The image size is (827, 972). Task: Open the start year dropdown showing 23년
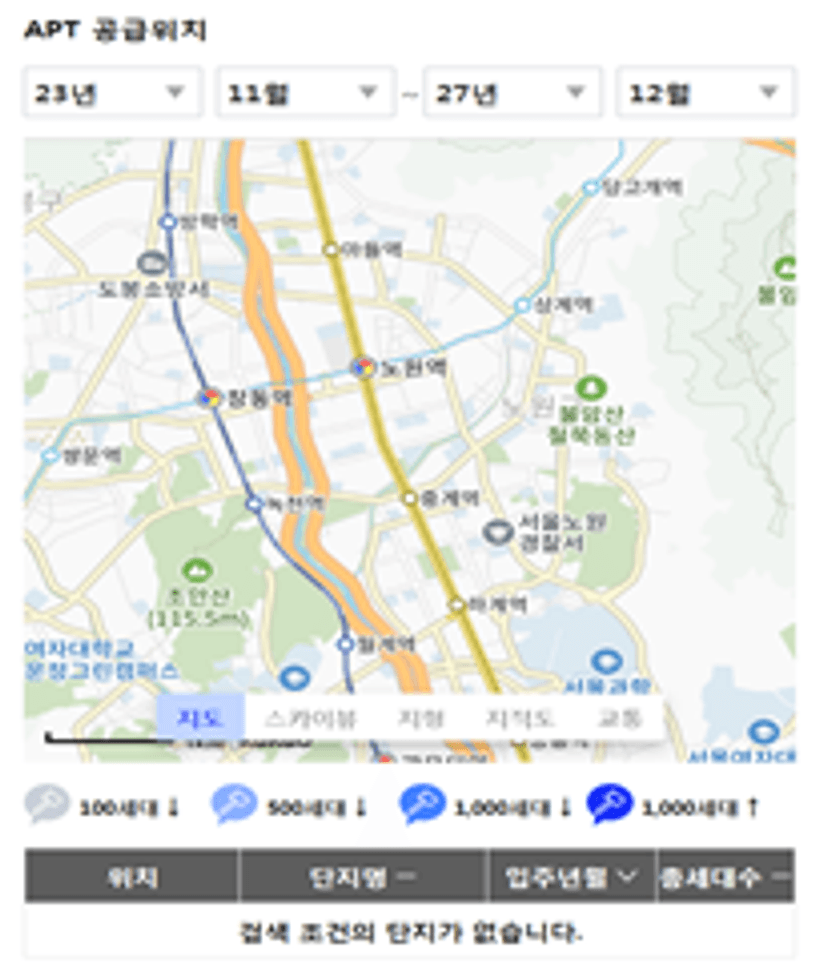112,93
